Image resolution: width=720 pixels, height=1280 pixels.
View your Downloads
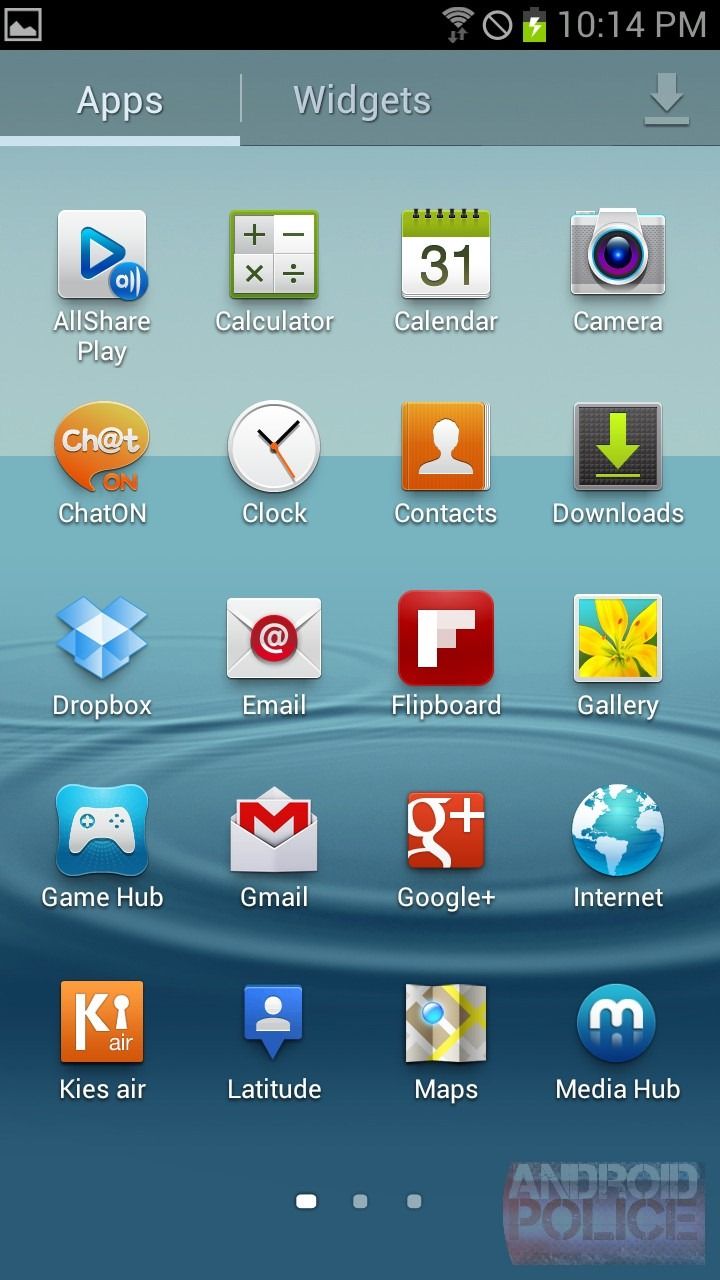617,445
